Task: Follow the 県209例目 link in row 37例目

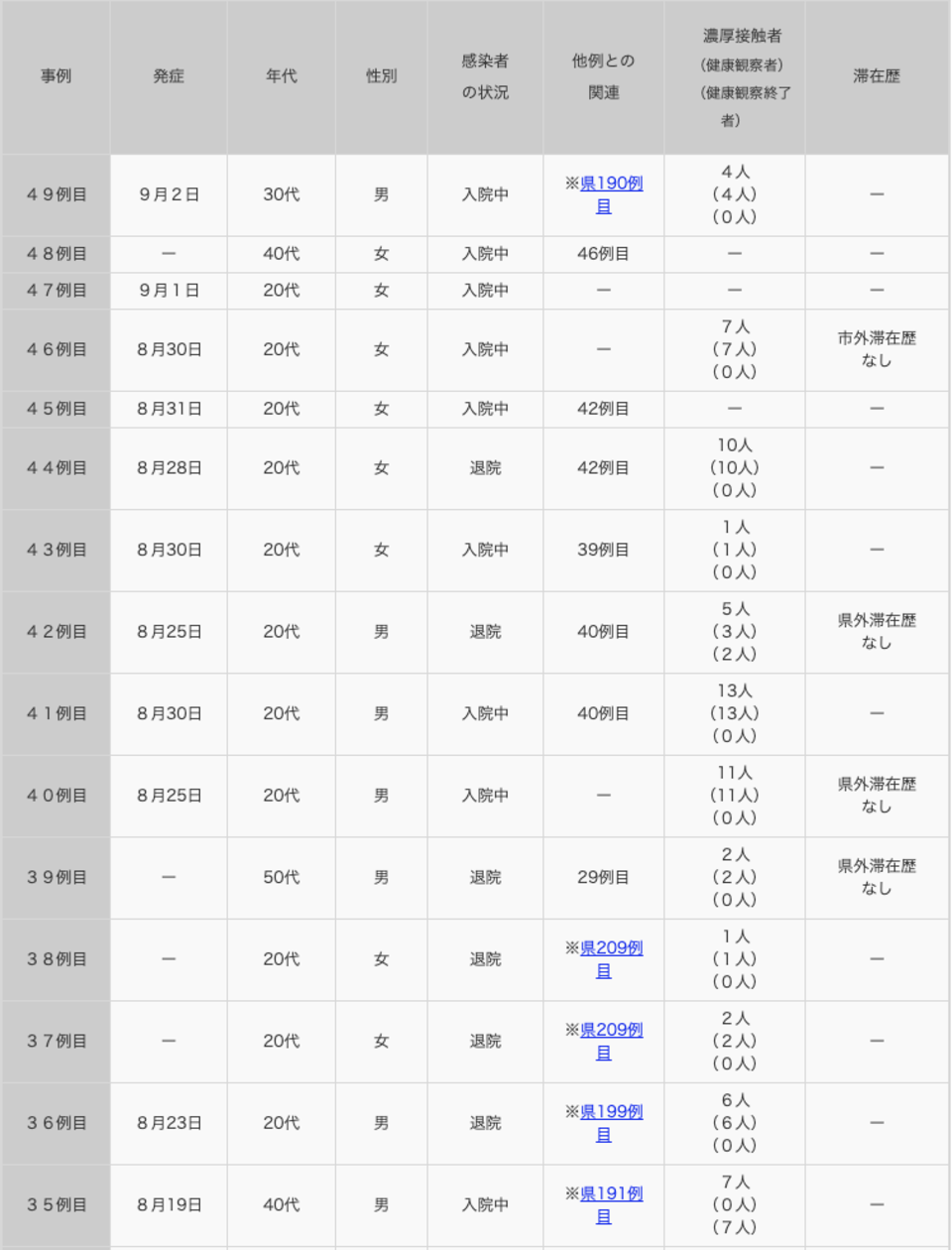Action: click(611, 1030)
